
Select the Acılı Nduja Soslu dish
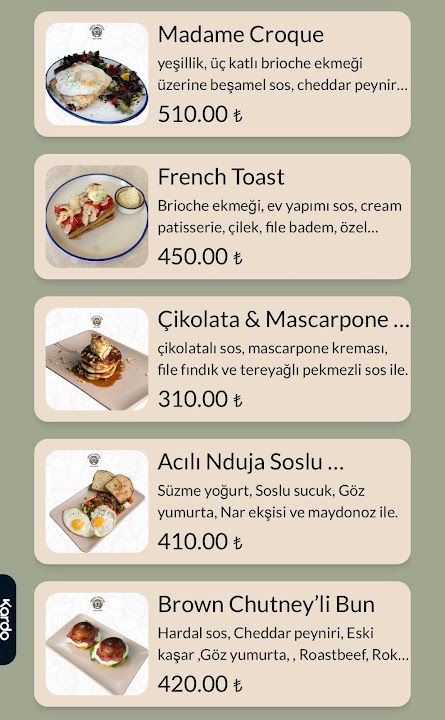coord(222,501)
